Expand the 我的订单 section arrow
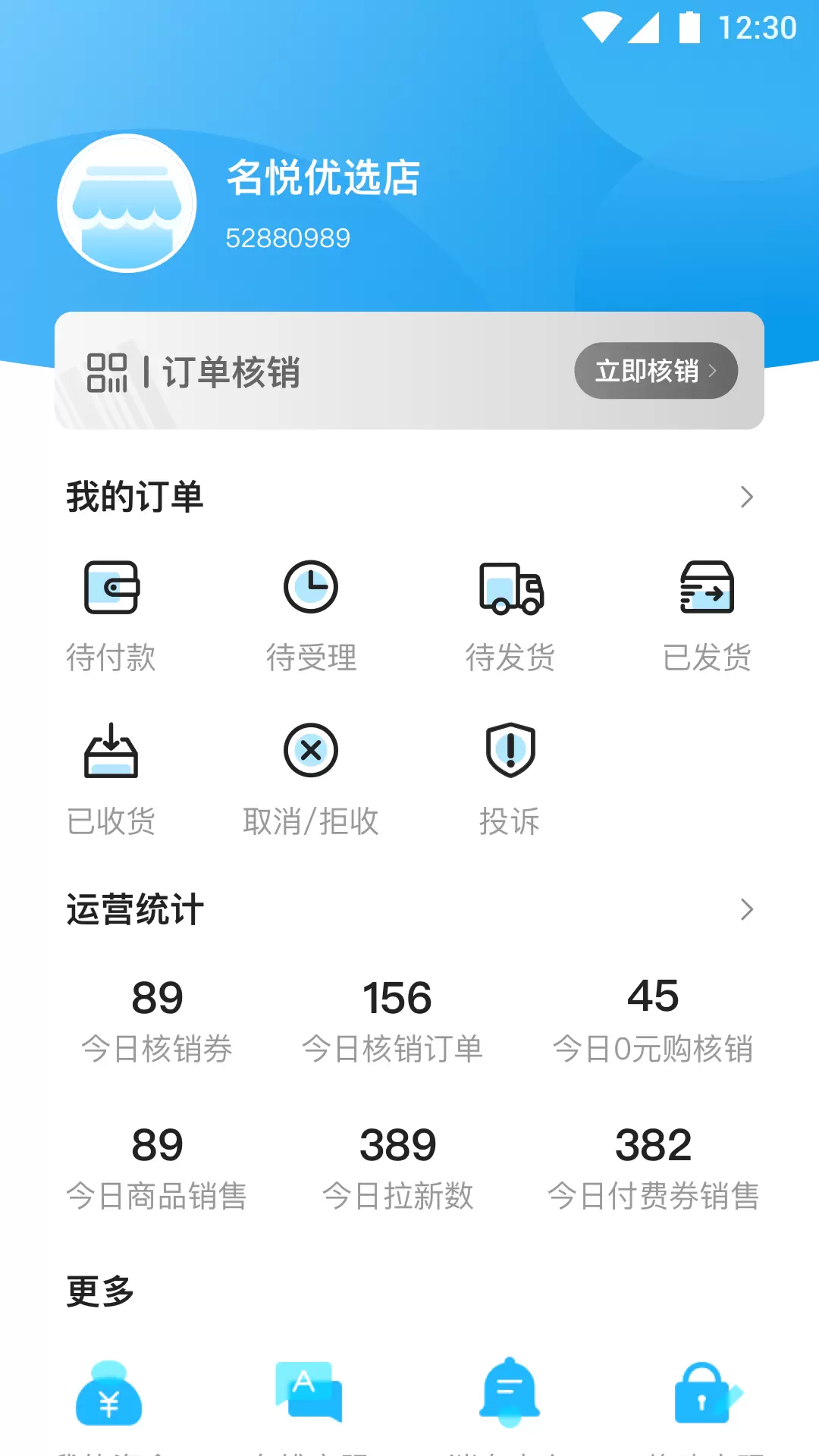 click(746, 497)
